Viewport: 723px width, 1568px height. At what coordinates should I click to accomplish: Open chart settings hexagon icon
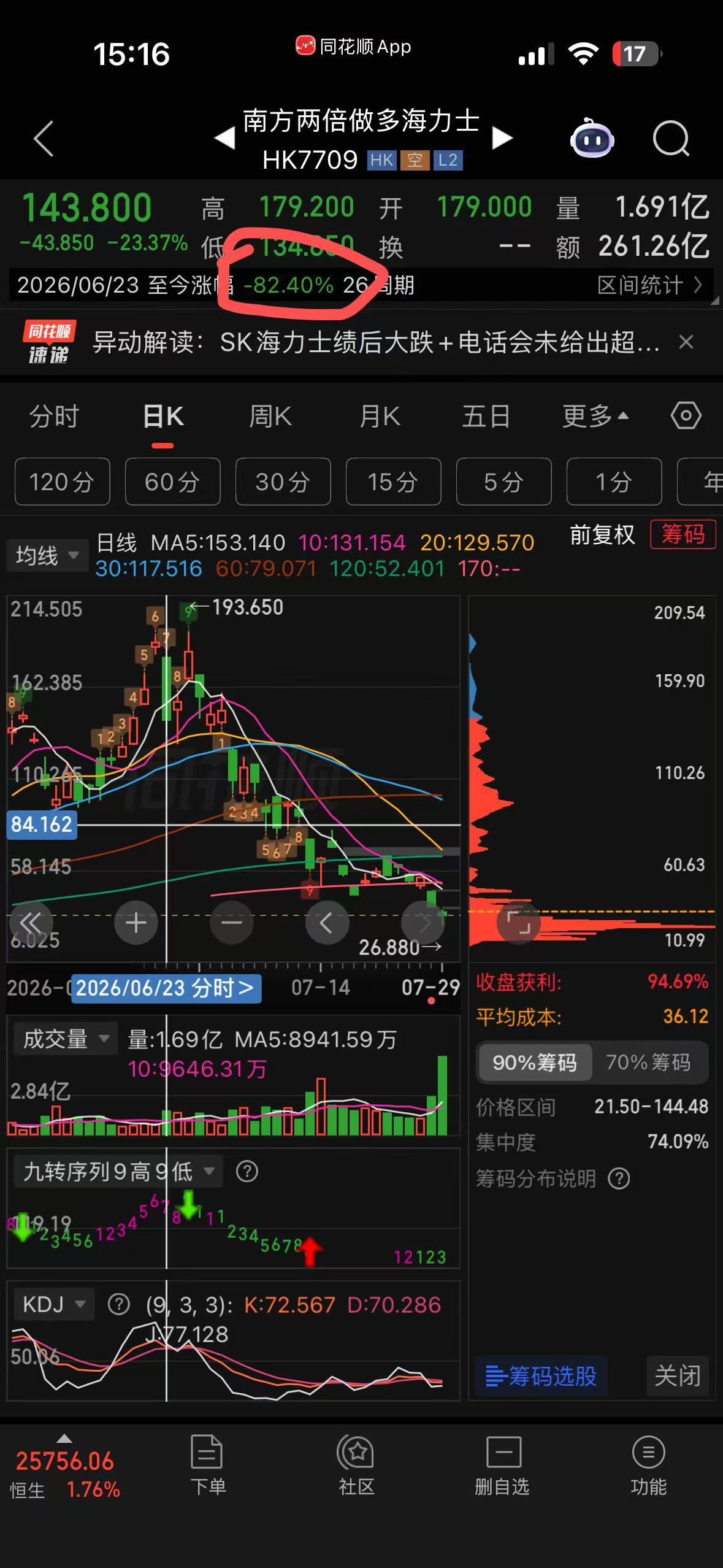coord(686,416)
